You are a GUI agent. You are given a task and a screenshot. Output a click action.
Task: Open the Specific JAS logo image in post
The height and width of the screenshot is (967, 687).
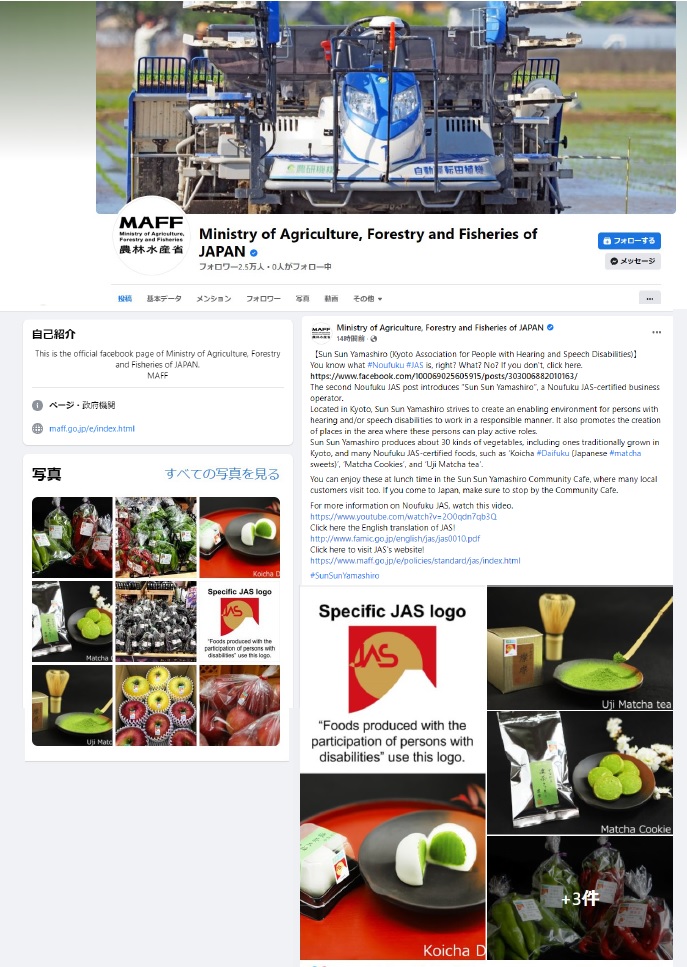coord(393,680)
